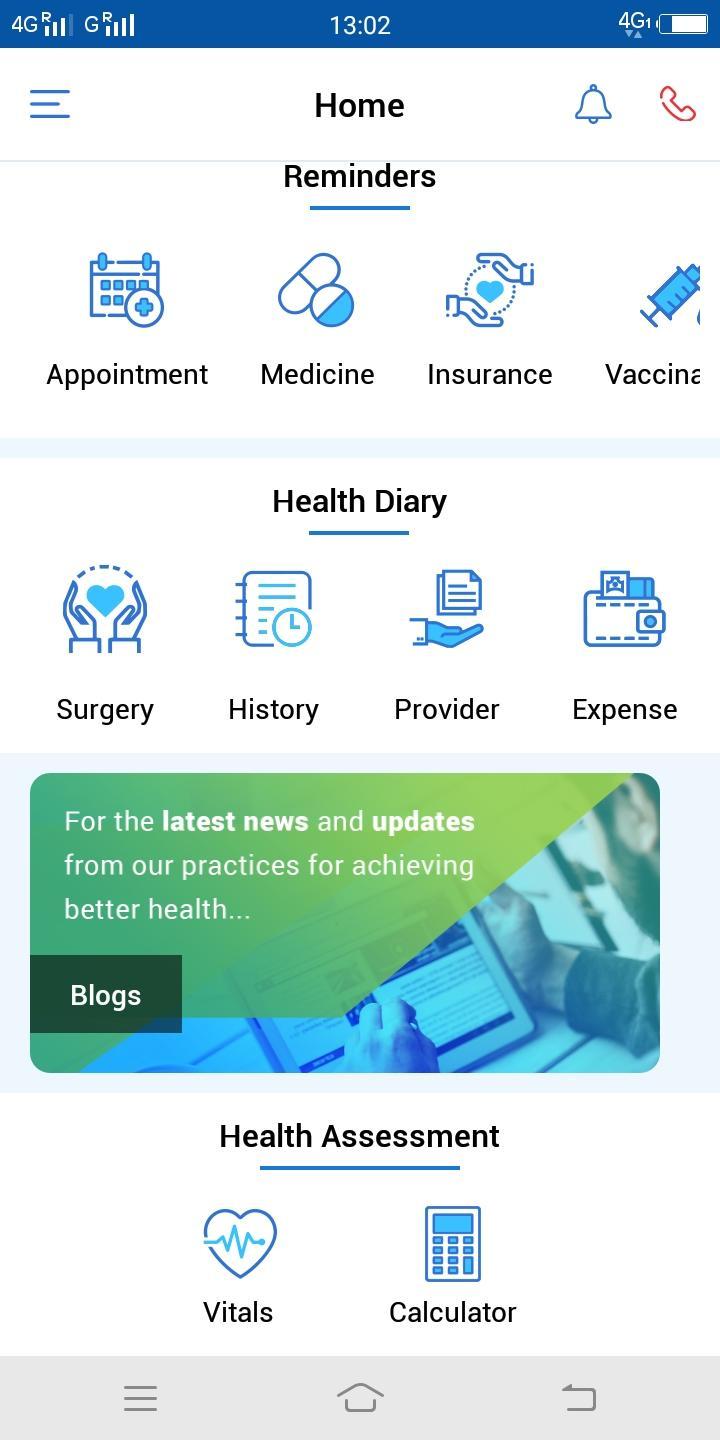Image resolution: width=720 pixels, height=1440 pixels.
Task: Tap the system back button
Action: click(x=579, y=1397)
